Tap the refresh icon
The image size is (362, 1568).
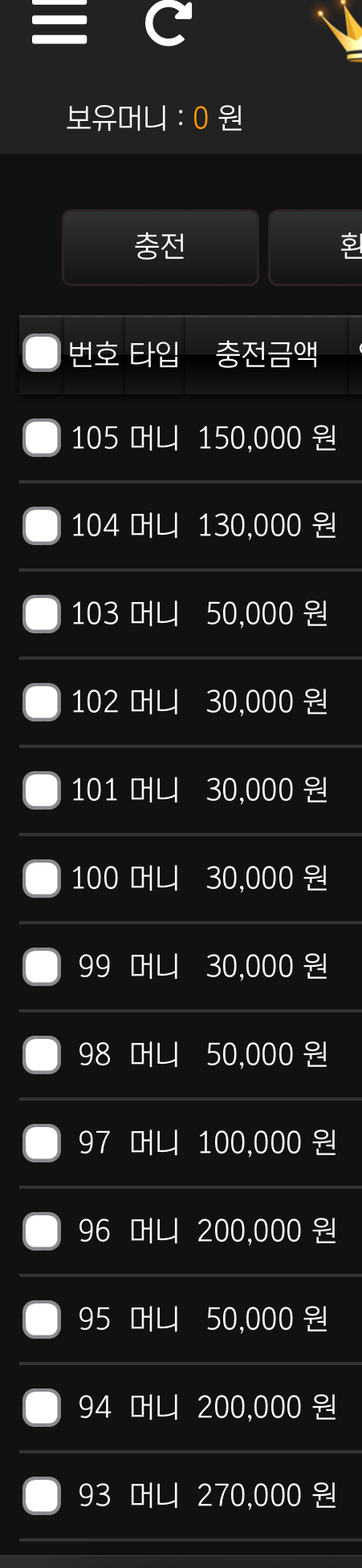pos(169,22)
